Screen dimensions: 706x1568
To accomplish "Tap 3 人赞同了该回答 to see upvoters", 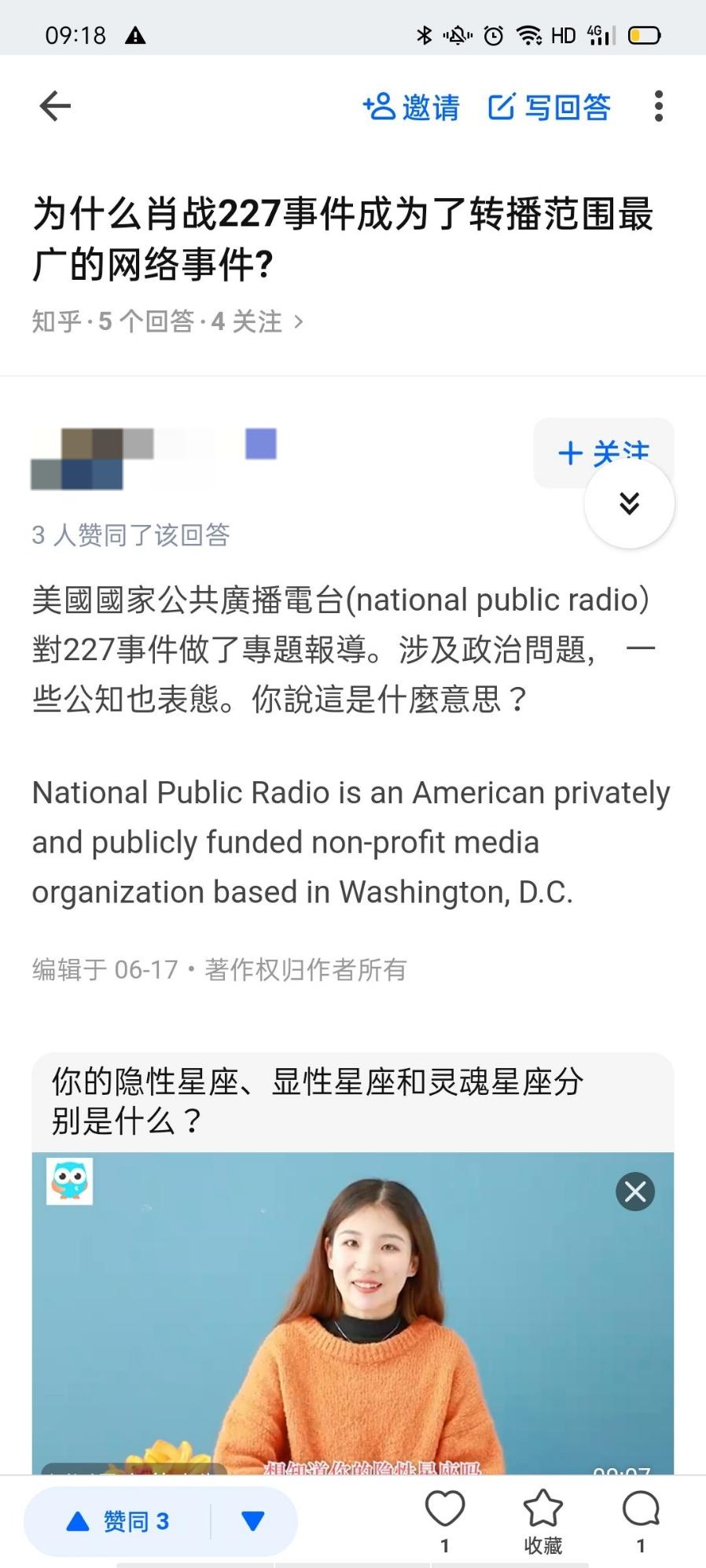I will 130,536.
